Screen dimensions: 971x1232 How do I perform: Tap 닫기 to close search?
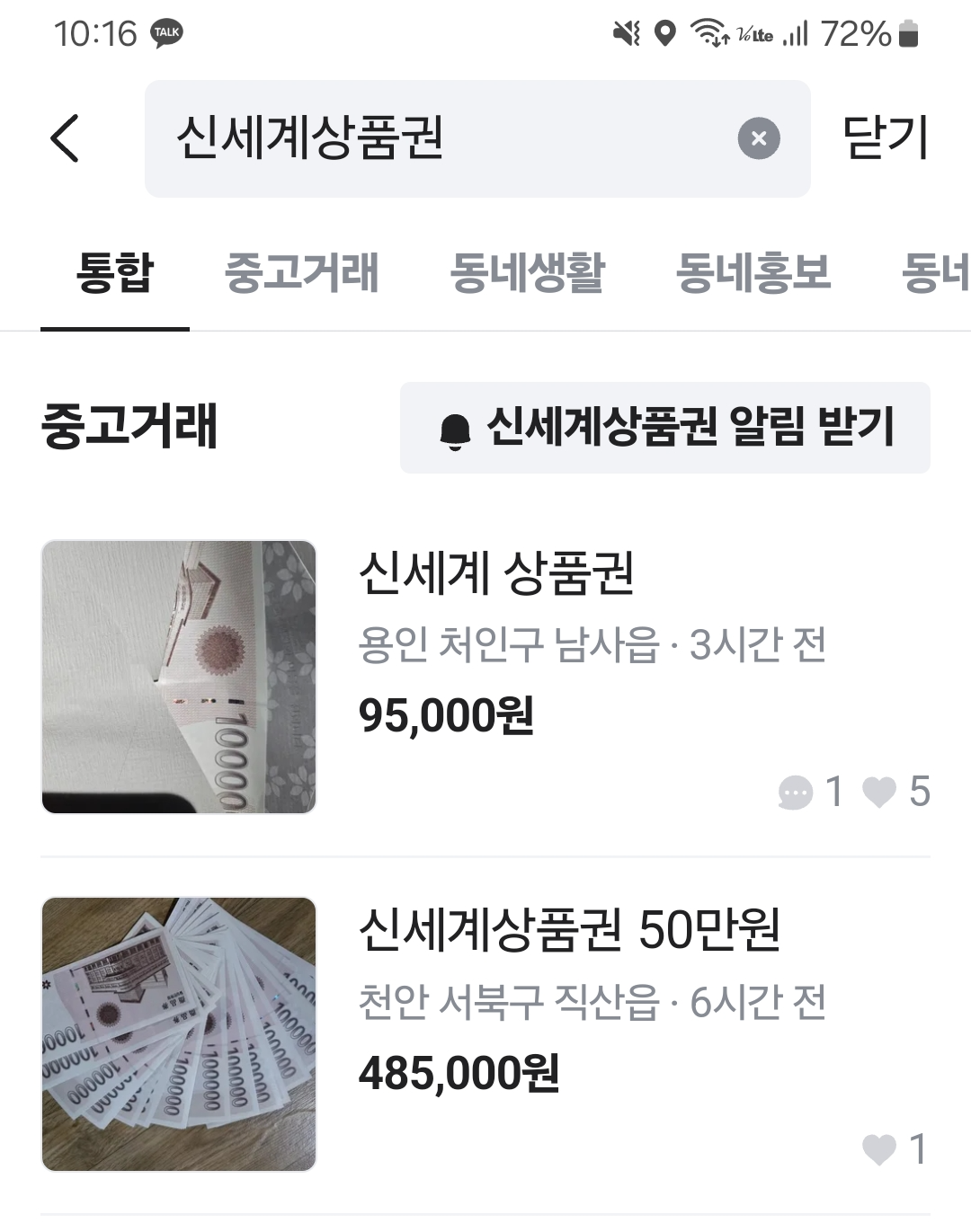885,137
